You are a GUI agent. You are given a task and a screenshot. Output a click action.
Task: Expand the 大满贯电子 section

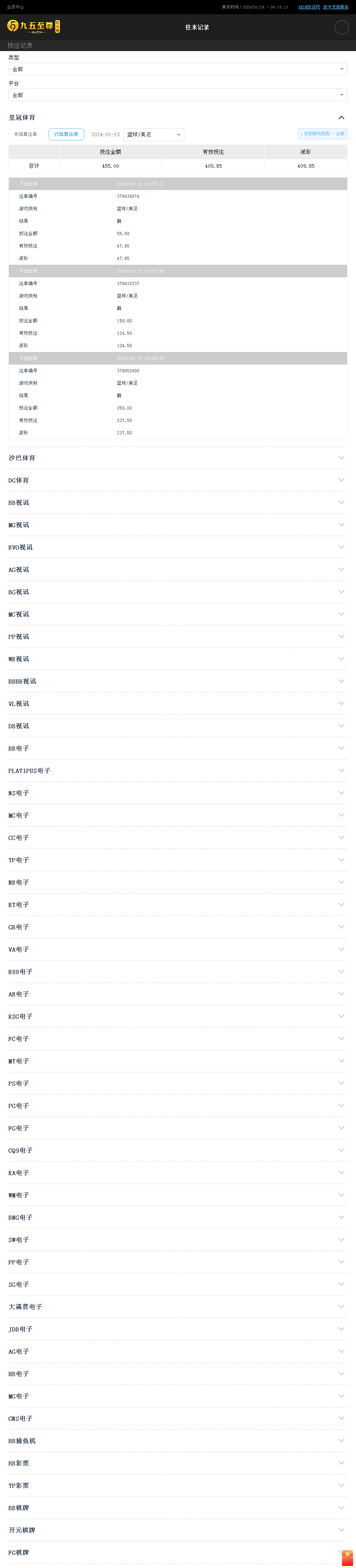click(178, 1307)
